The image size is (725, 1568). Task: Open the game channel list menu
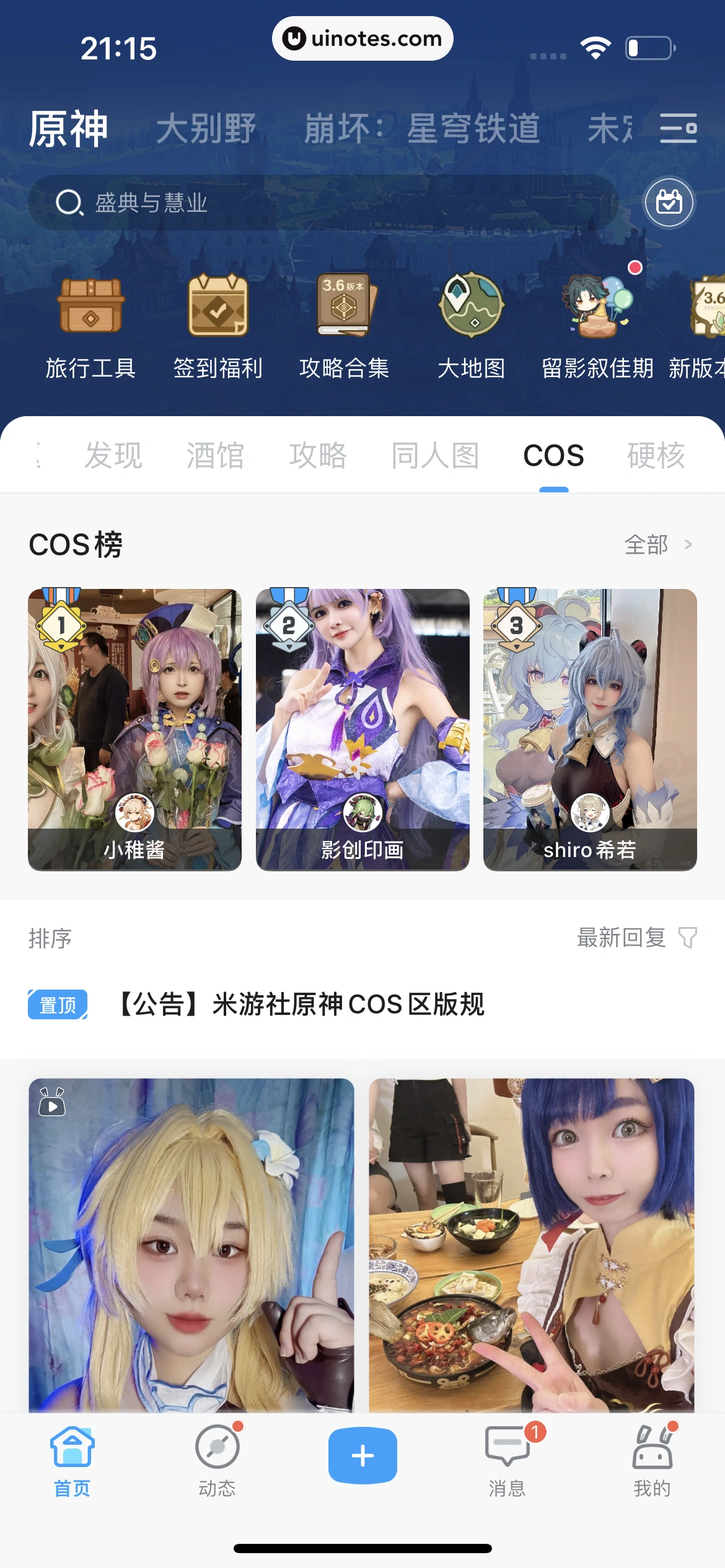[x=678, y=128]
